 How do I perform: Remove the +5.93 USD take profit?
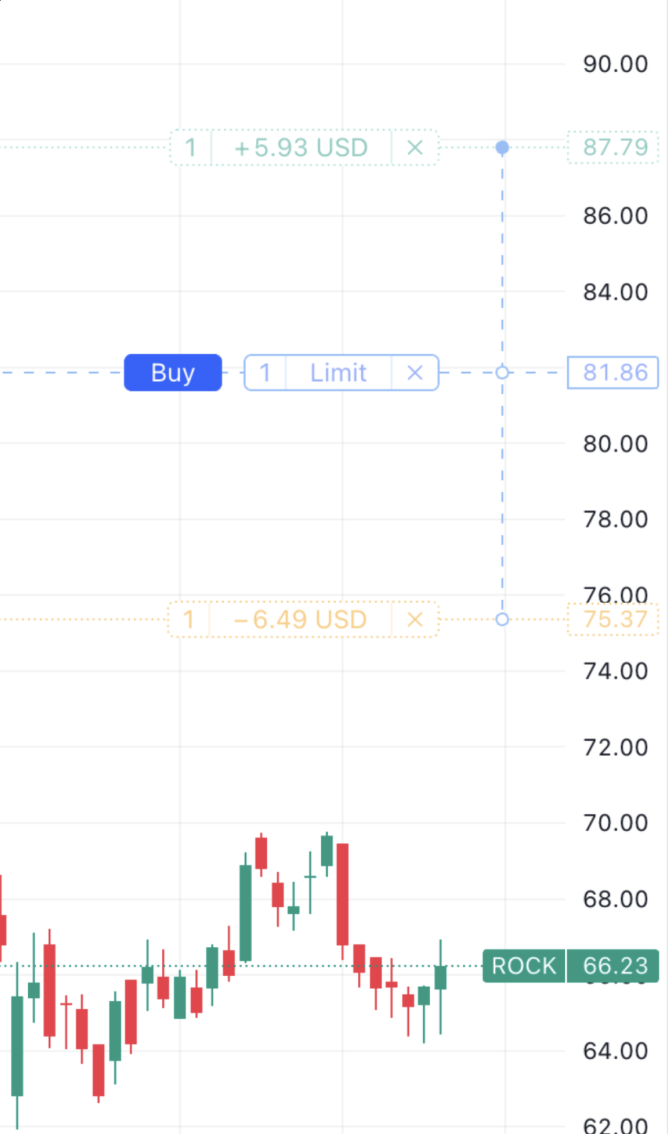pyautogui.click(x=415, y=148)
